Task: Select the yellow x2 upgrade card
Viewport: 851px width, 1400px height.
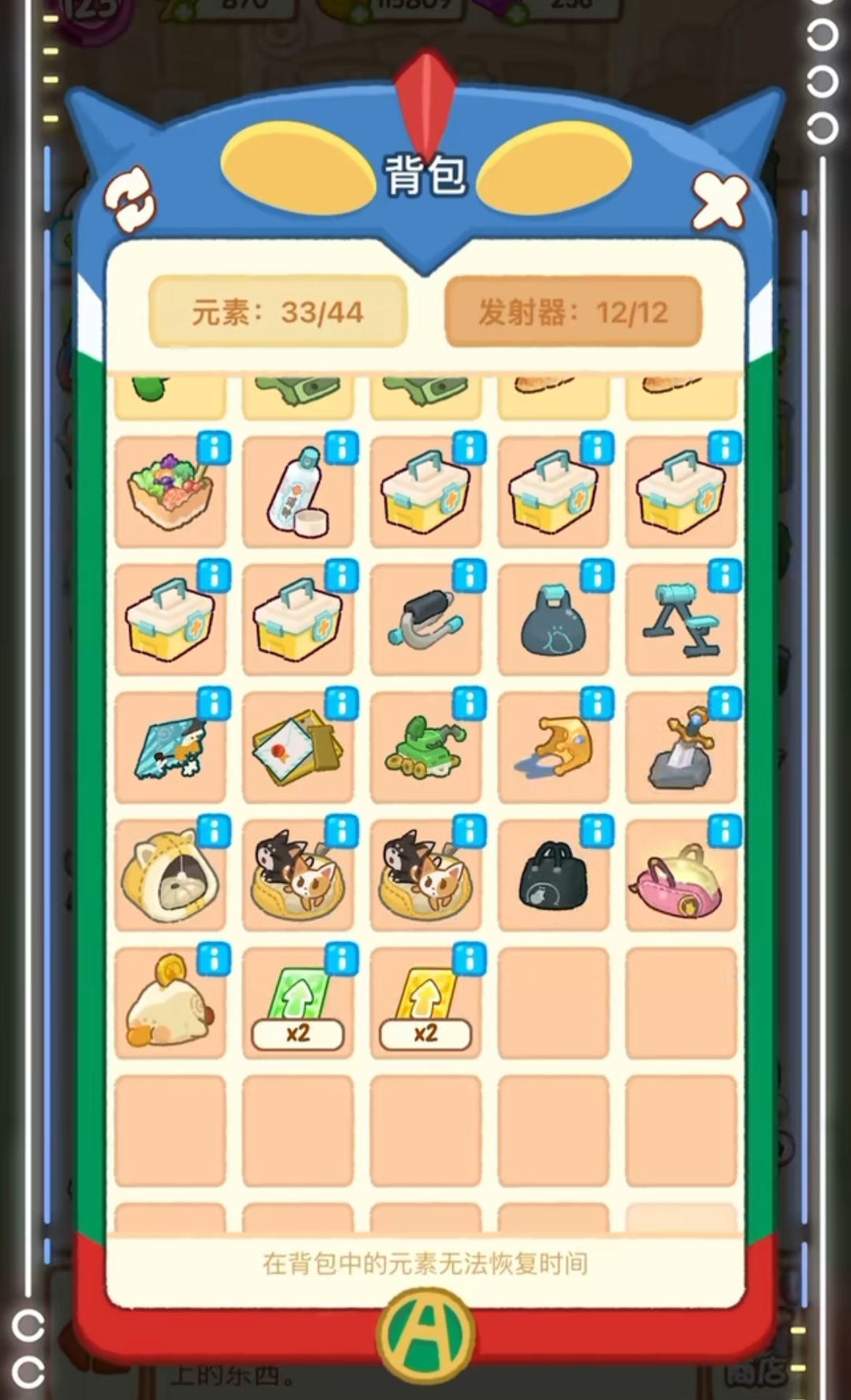Action: 425,1004
